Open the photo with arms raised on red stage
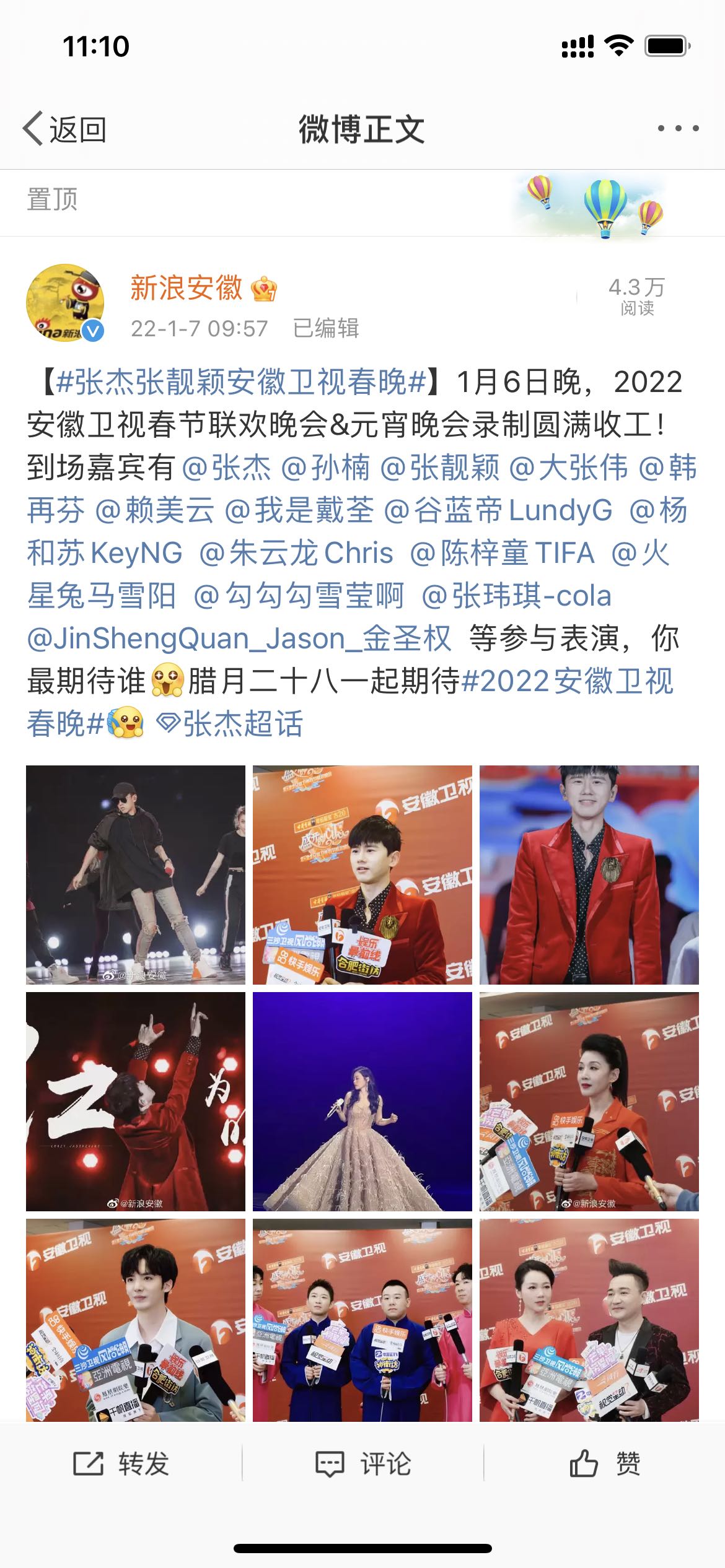The width and height of the screenshot is (725, 1568). click(x=136, y=1102)
